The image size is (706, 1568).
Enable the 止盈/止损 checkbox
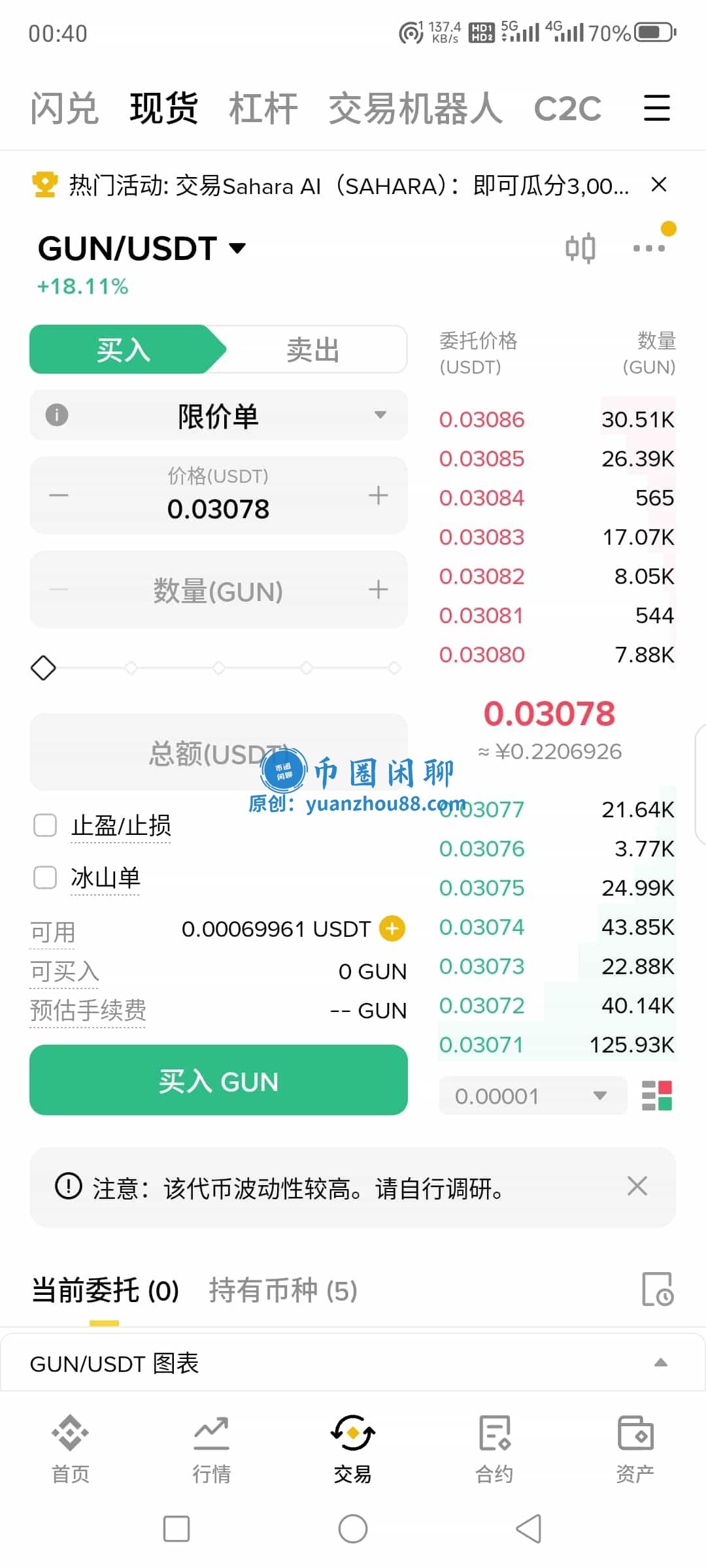(x=45, y=825)
